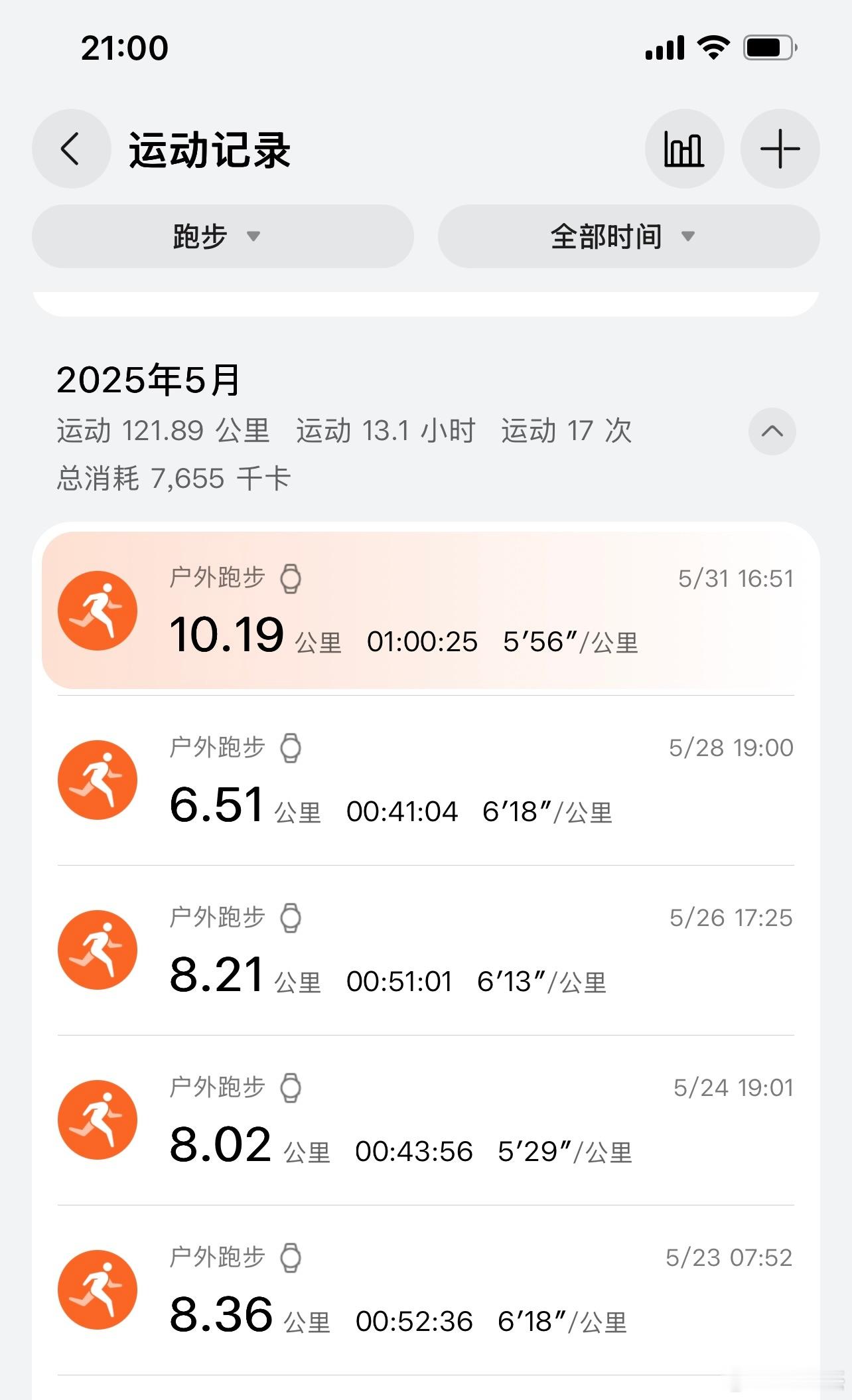The height and width of the screenshot is (1400, 852).
Task: Select the 8.36 公里 run from 5/23
Action: click(426, 1290)
